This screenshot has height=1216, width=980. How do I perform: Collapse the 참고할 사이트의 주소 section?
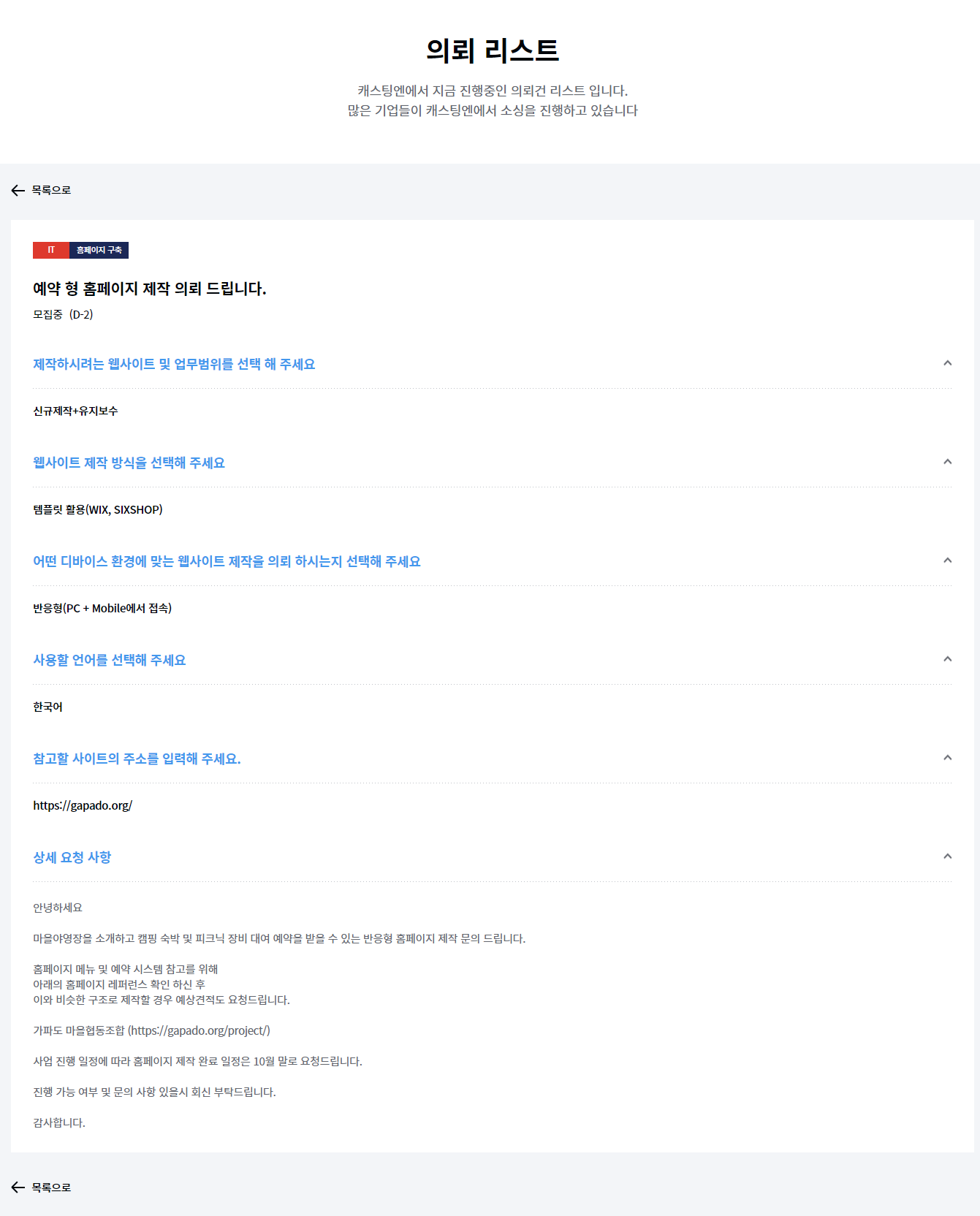pos(947,758)
